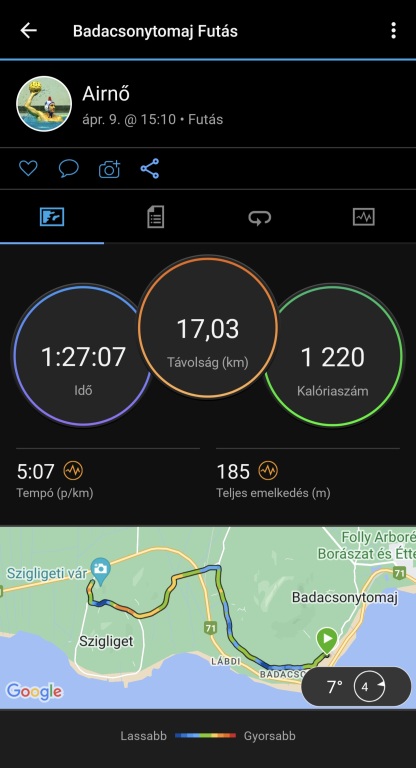Open the three-dot overflow menu
416x768 pixels.
[x=393, y=30]
